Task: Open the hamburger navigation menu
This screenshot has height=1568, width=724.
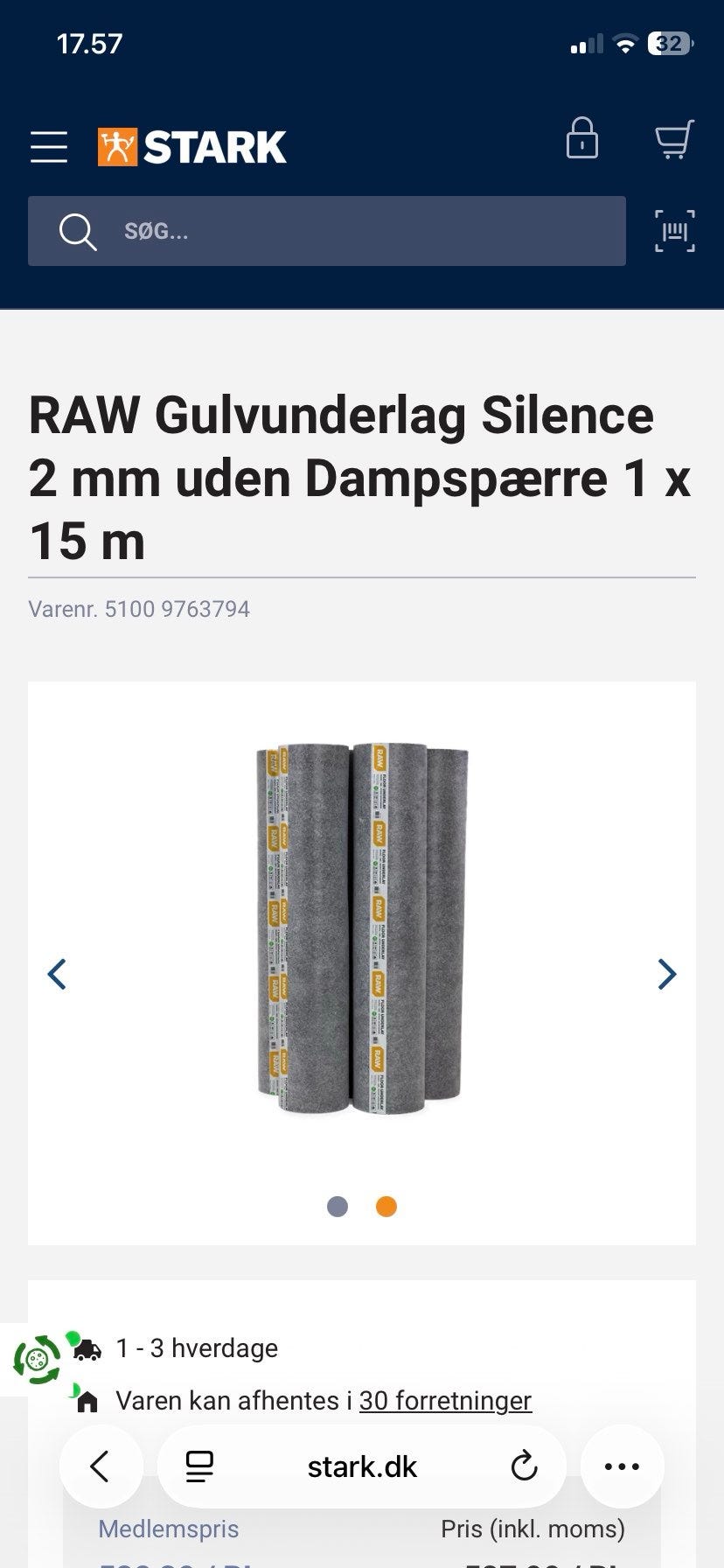Action: click(x=49, y=147)
